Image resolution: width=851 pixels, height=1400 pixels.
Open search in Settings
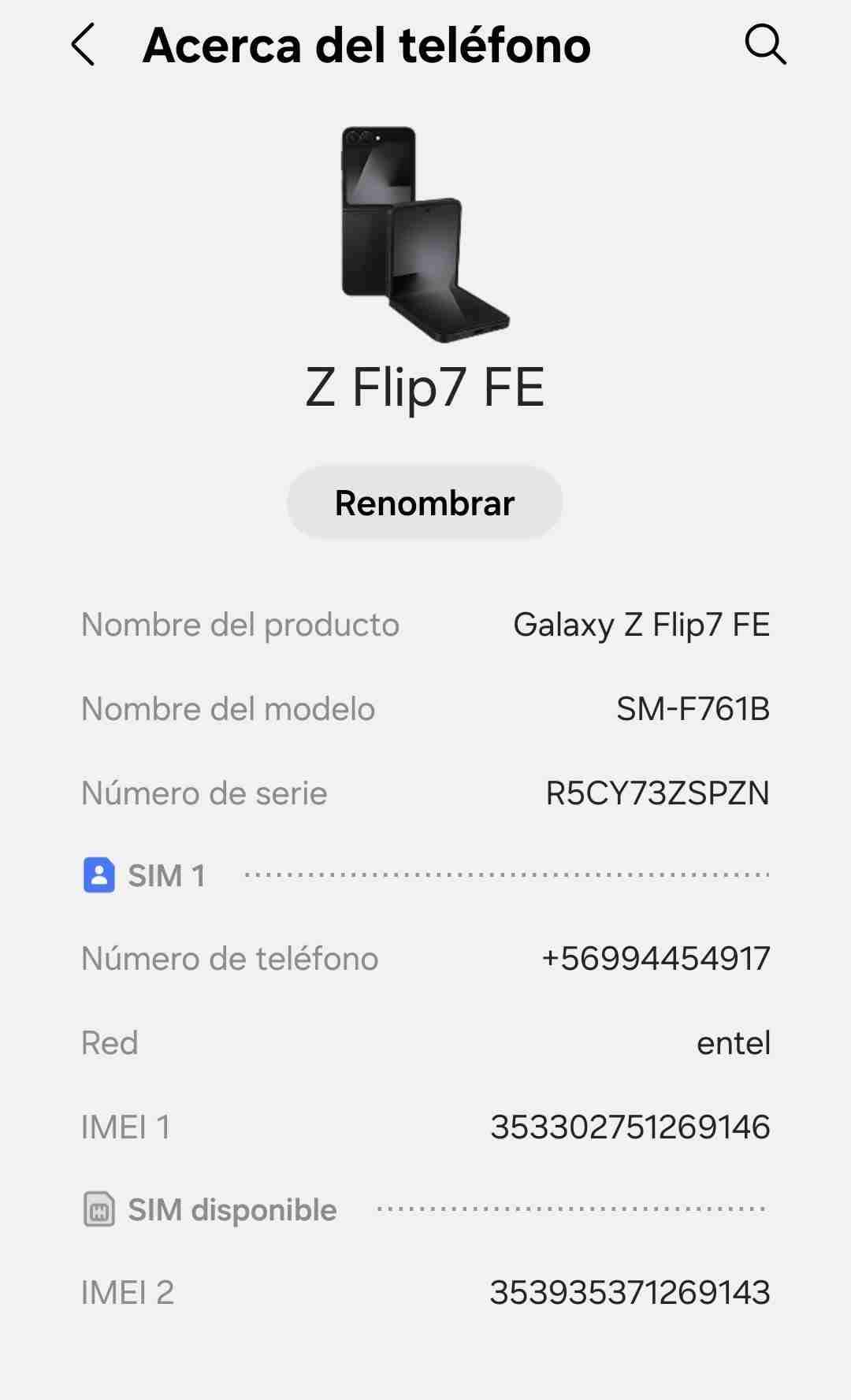[x=766, y=45]
